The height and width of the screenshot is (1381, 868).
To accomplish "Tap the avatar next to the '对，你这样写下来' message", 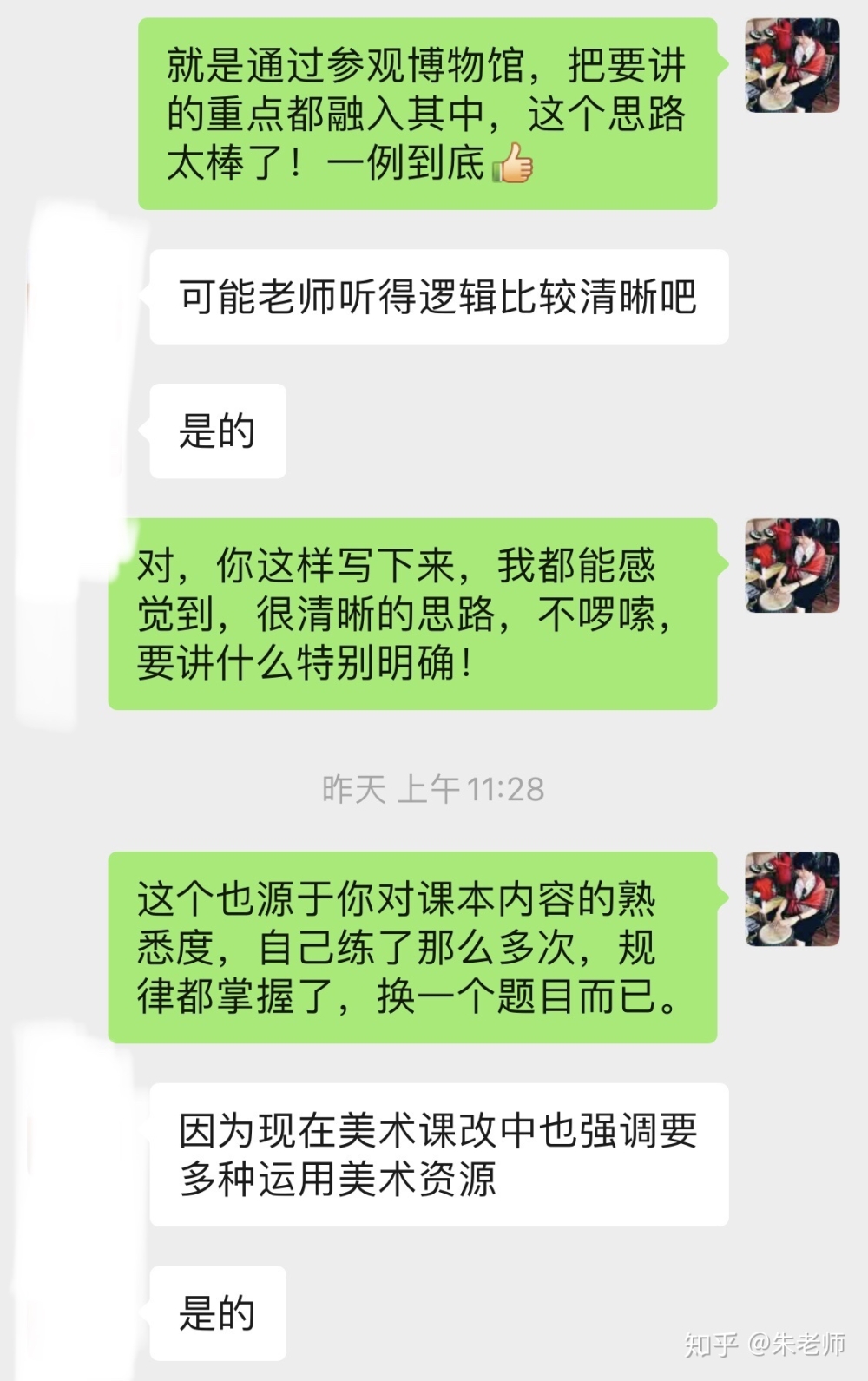I will 792,566.
